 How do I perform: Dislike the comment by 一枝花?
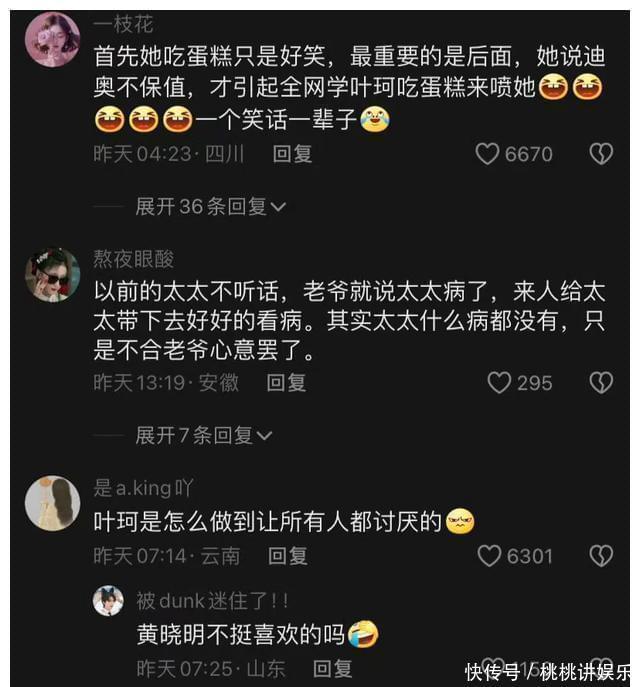pyautogui.click(x=600, y=154)
